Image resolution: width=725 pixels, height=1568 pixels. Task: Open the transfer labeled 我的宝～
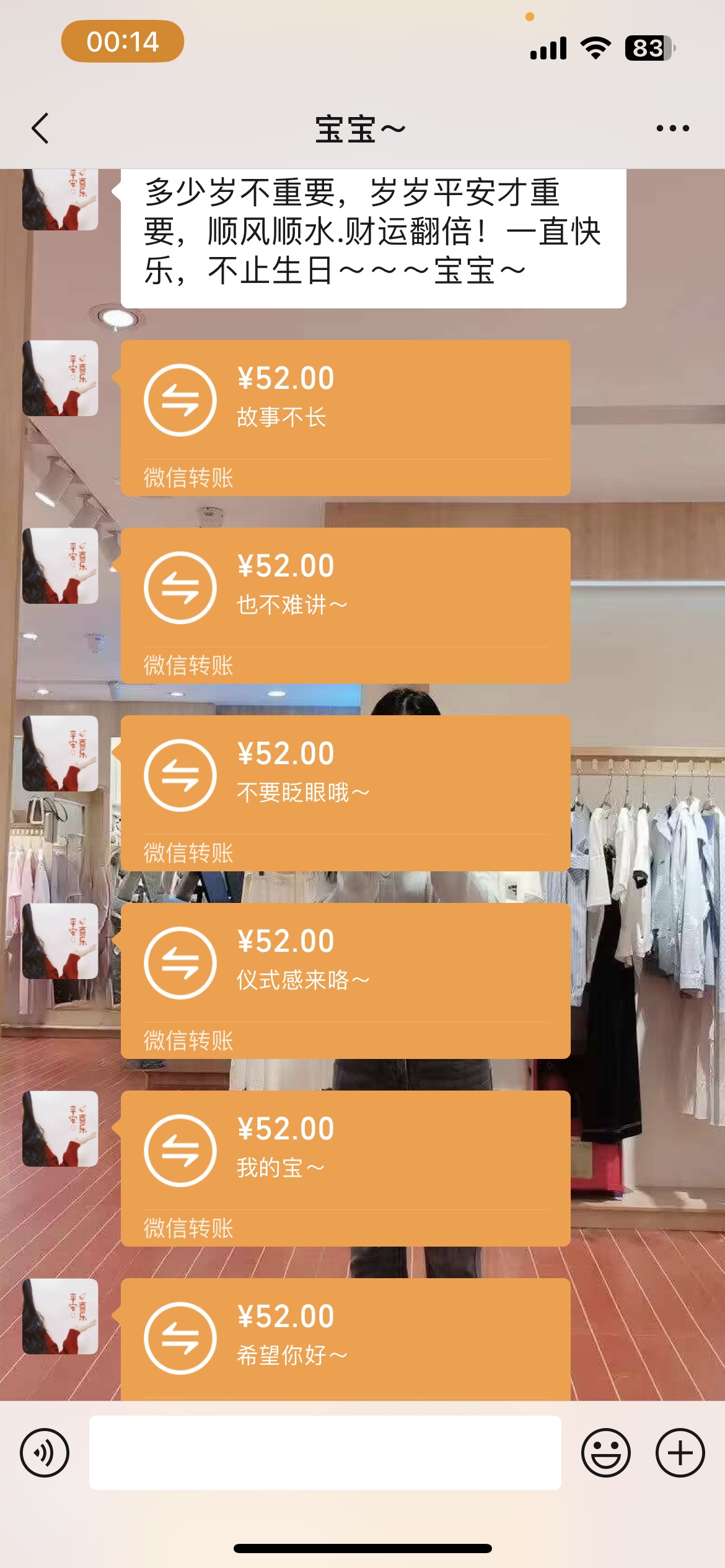coord(345,1169)
